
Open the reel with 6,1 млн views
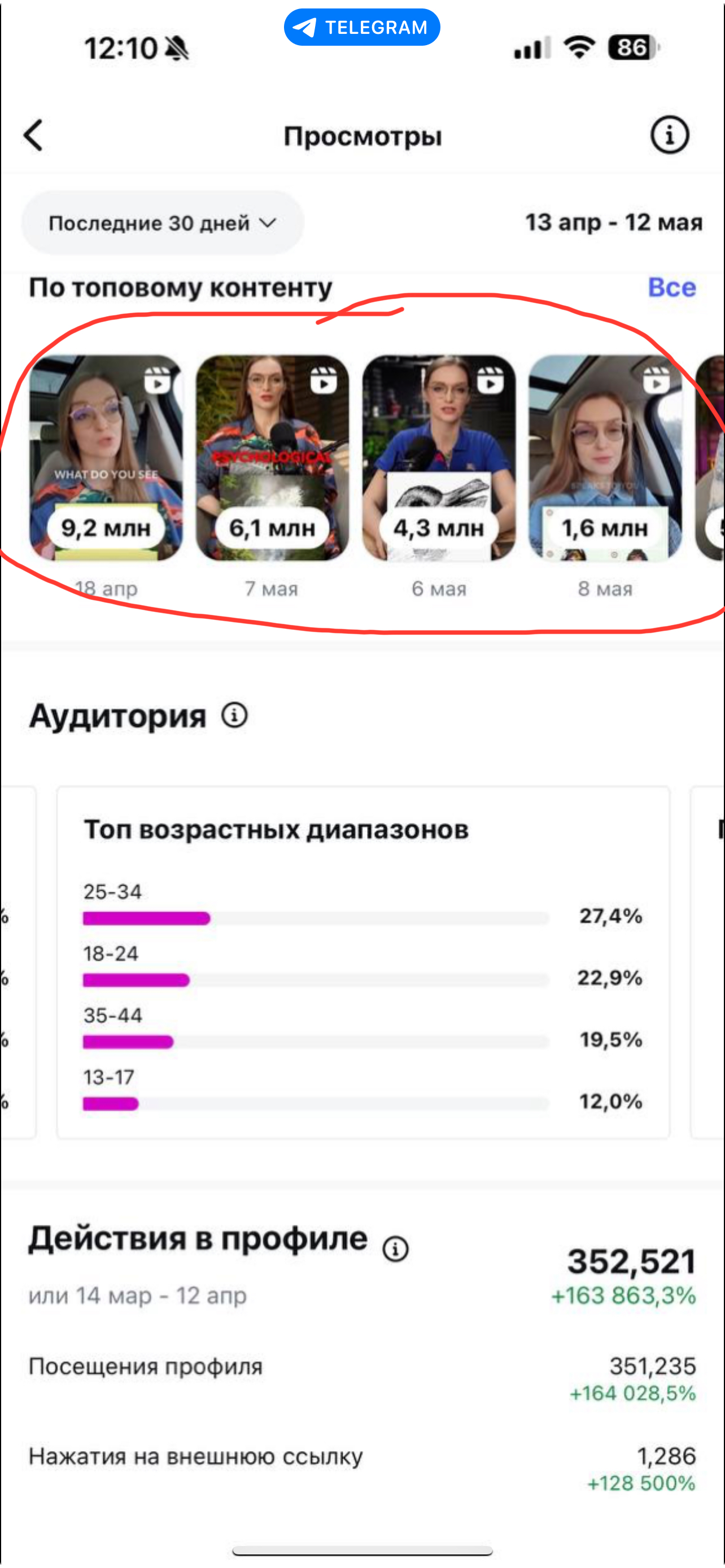point(272,458)
